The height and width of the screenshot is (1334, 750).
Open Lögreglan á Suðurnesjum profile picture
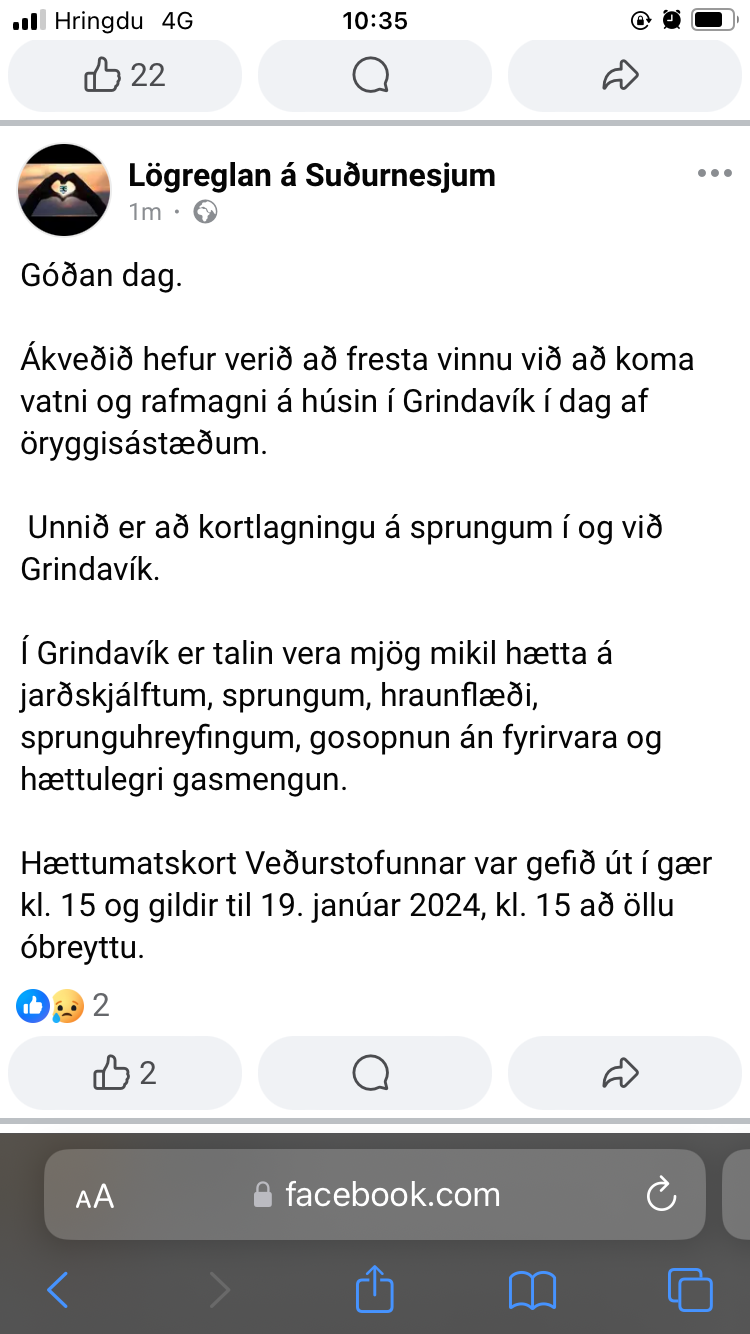pyautogui.click(x=64, y=190)
